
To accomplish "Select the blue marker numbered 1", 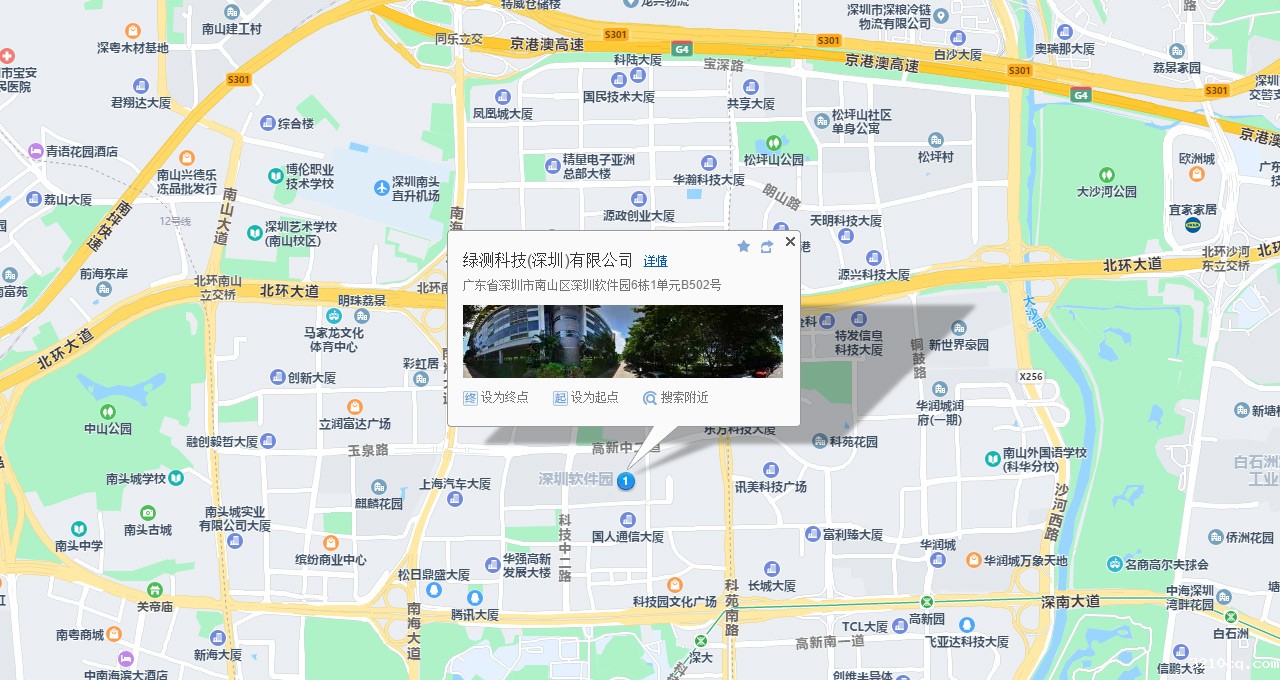I will 626,482.
